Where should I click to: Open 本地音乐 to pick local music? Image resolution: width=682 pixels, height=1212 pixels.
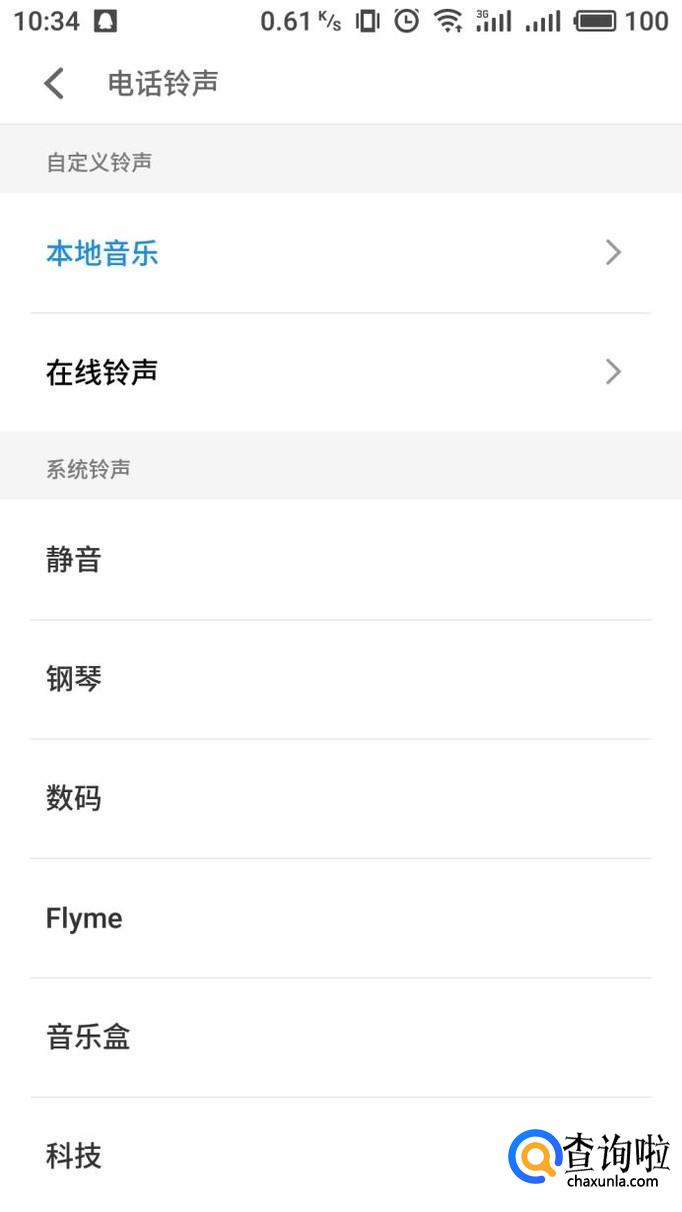tap(340, 253)
